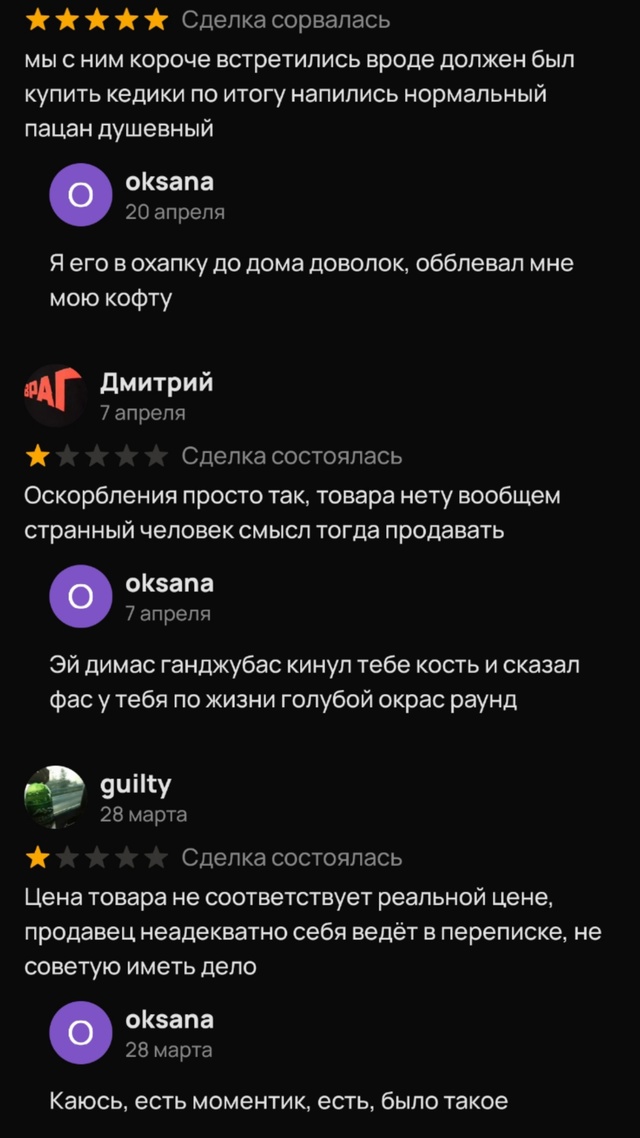Viewport: 640px width, 1138px height.
Task: Open guilty's reviewer profile
Action: 136,785
